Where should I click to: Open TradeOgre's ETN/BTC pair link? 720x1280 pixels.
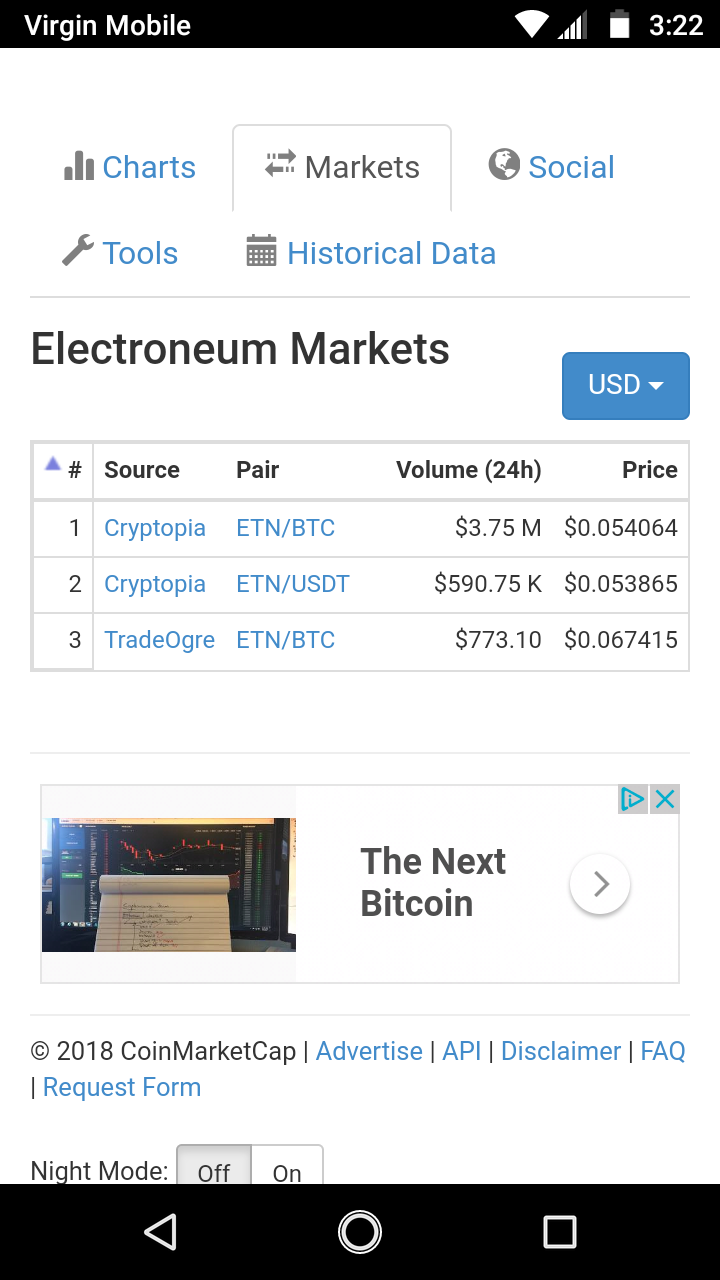(x=286, y=640)
